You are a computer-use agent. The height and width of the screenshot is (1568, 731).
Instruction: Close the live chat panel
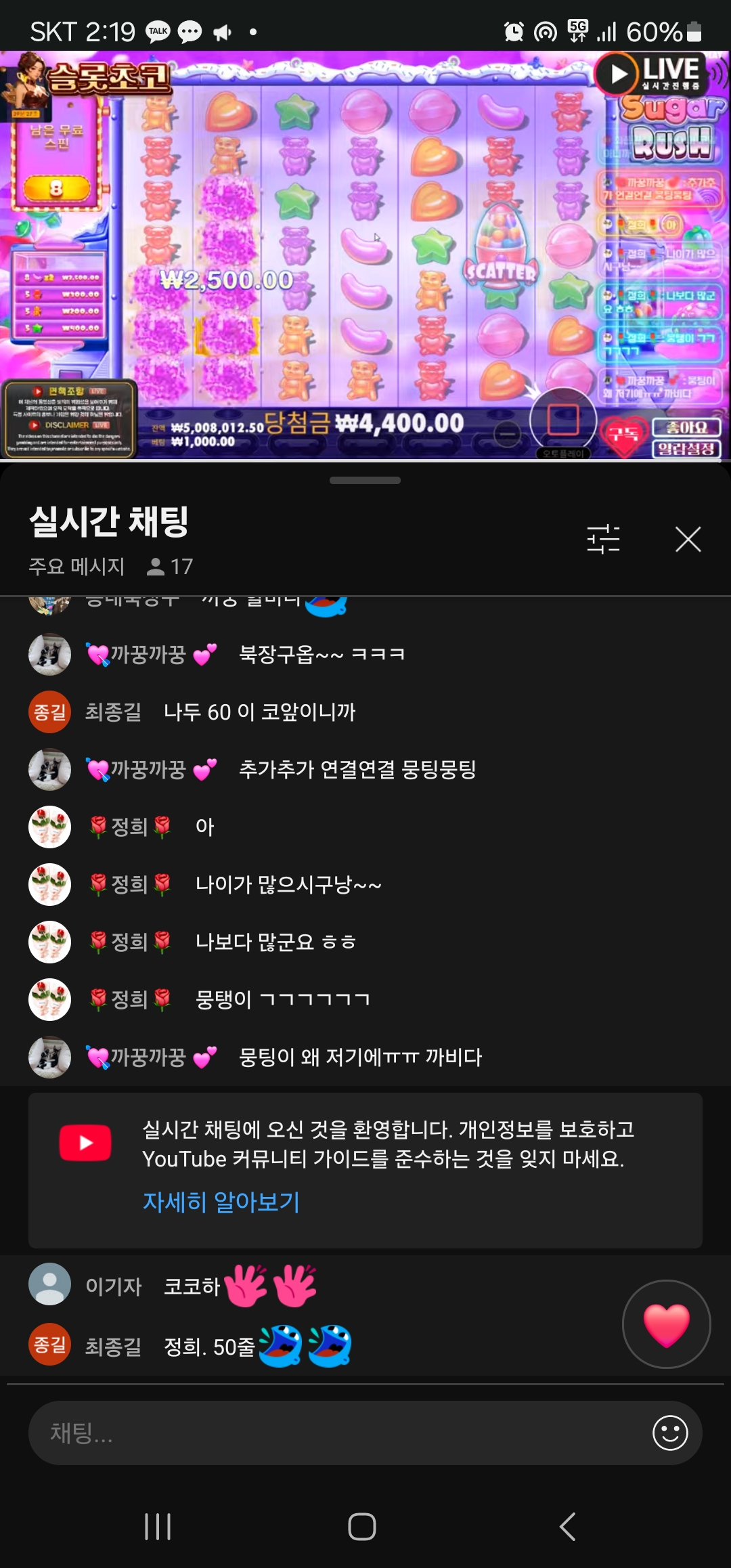point(688,540)
